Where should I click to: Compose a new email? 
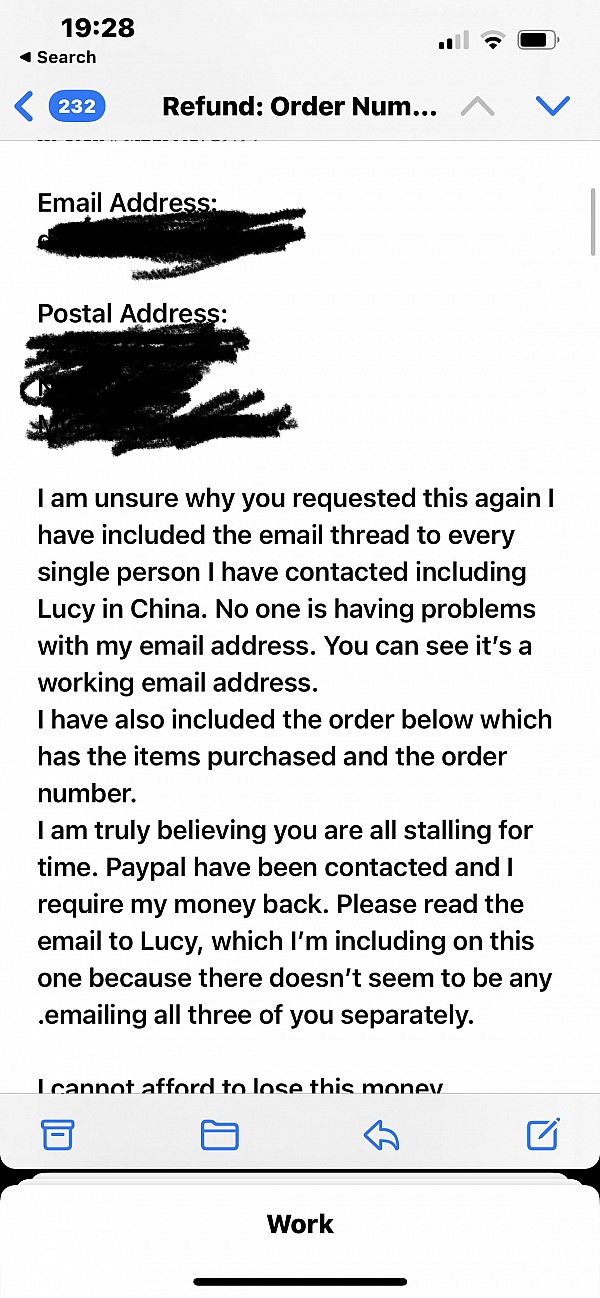tap(543, 1133)
